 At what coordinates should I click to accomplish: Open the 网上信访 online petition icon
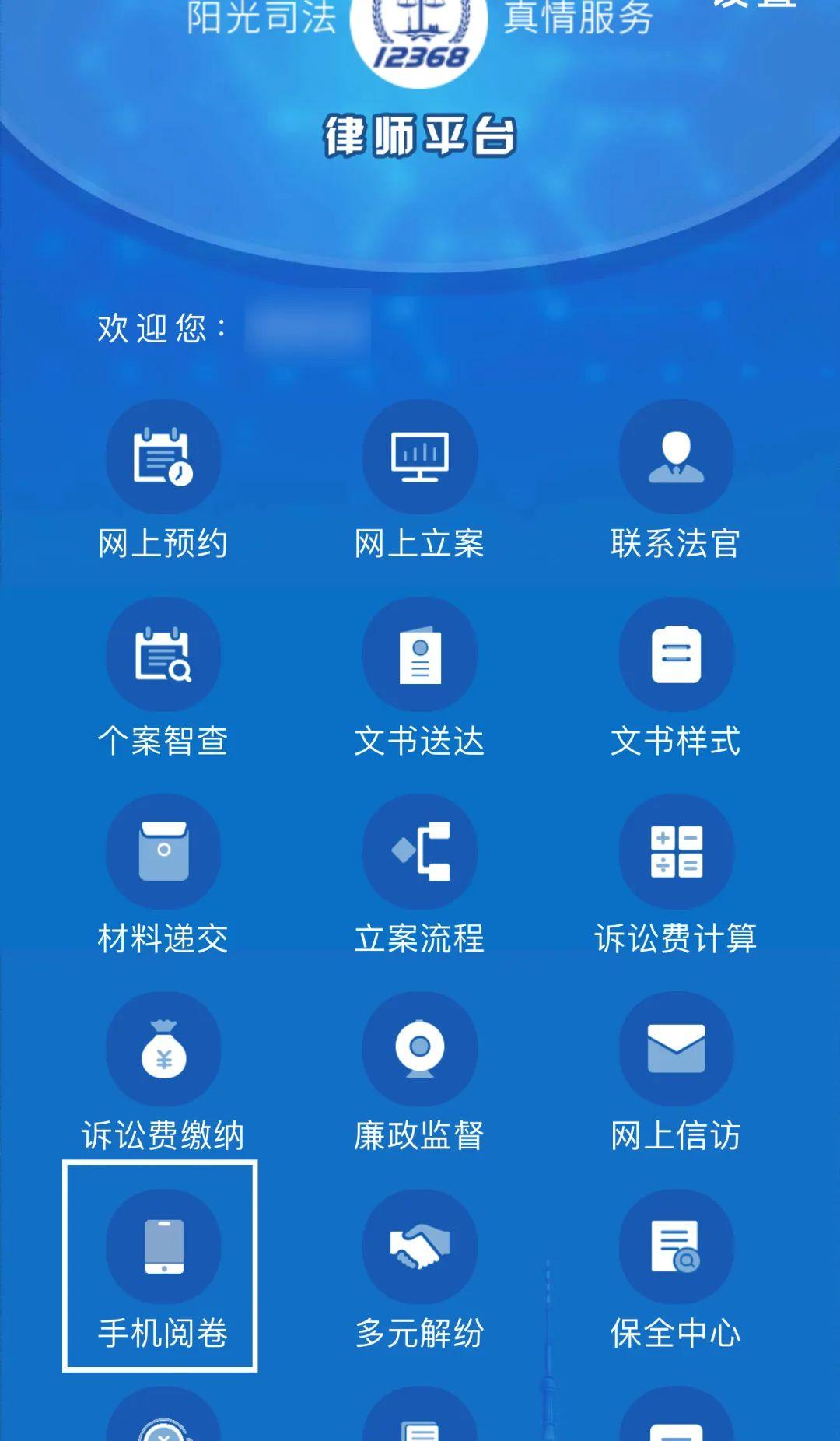pyautogui.click(x=676, y=1050)
